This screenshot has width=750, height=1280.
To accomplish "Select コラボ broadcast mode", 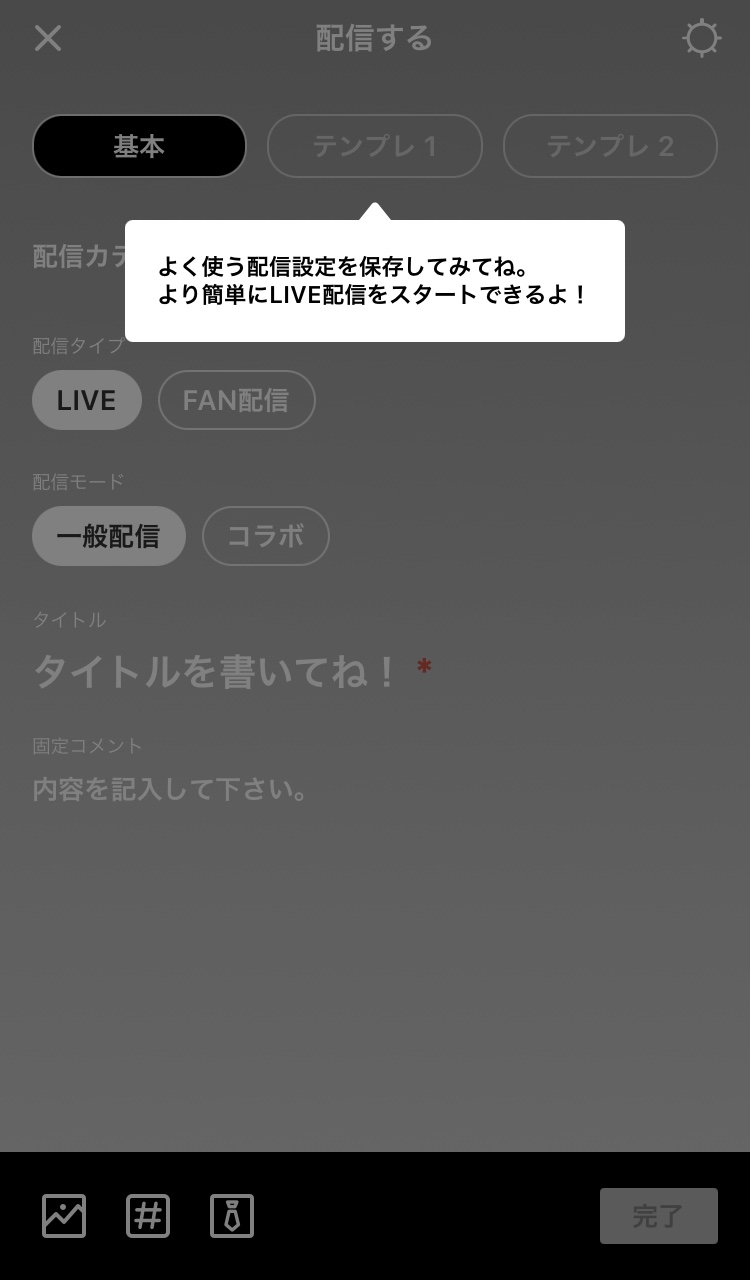I will coord(266,536).
